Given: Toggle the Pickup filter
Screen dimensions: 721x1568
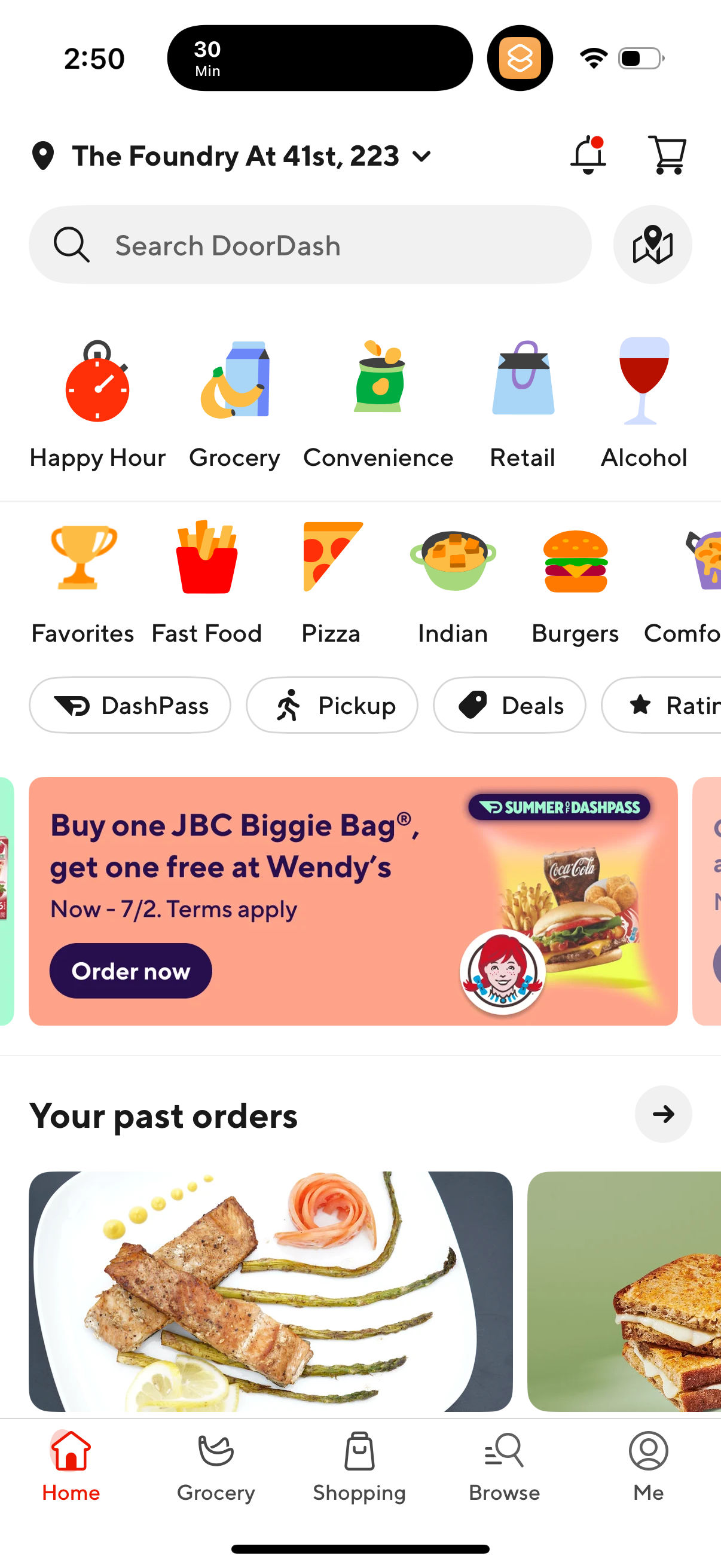Looking at the screenshot, I should 332,705.
